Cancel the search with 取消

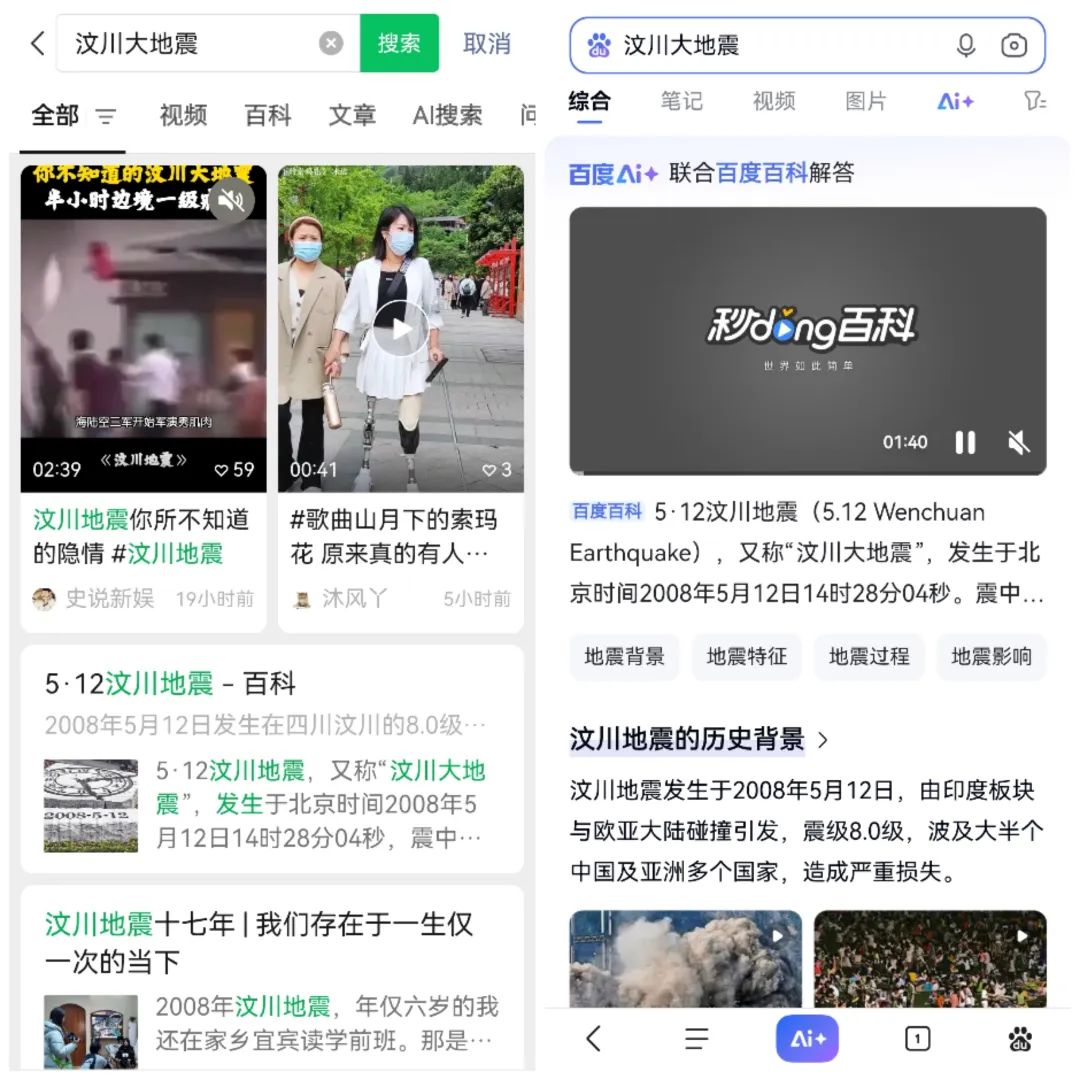487,43
